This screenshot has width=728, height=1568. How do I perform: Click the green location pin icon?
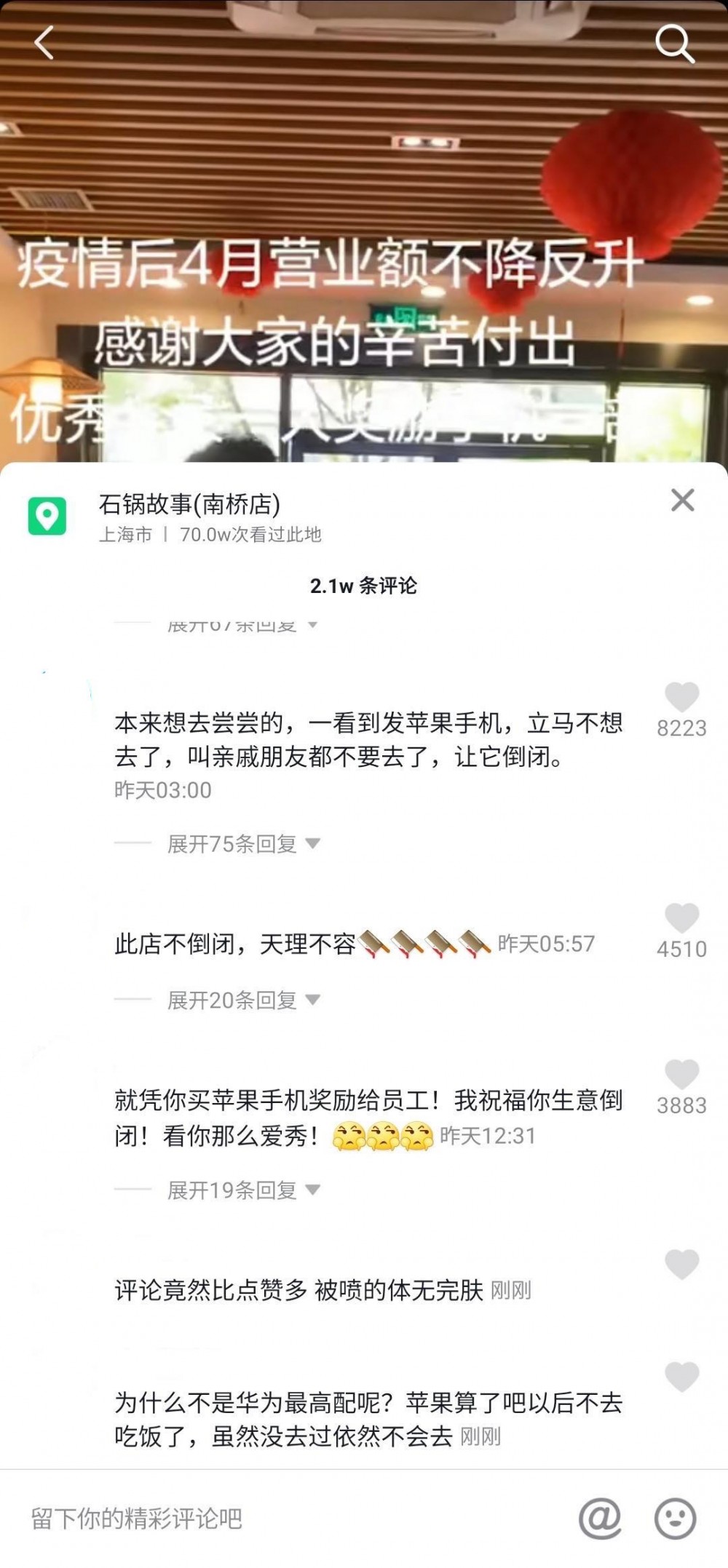(47, 517)
